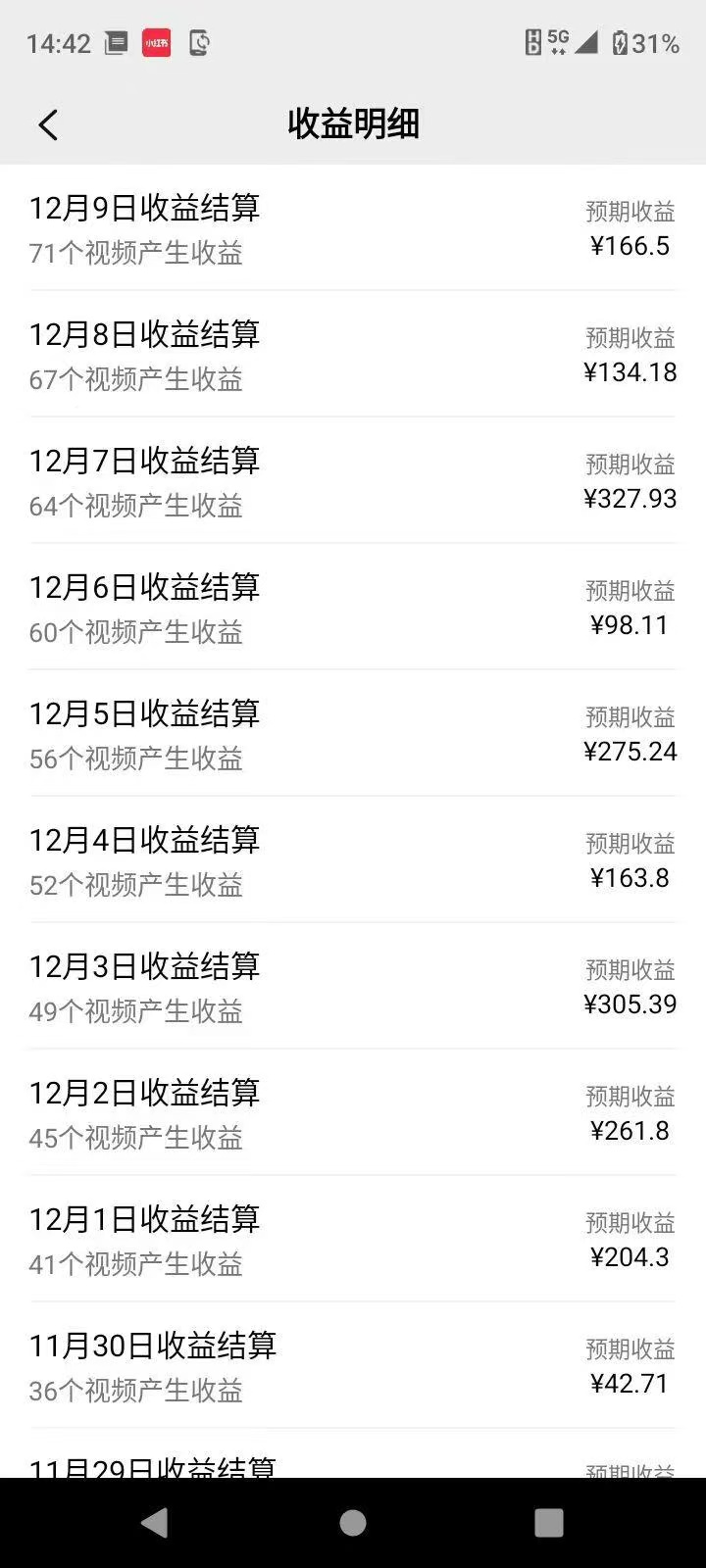Open 12月5日收益结算 entry
706x1568 pixels.
click(x=352, y=734)
